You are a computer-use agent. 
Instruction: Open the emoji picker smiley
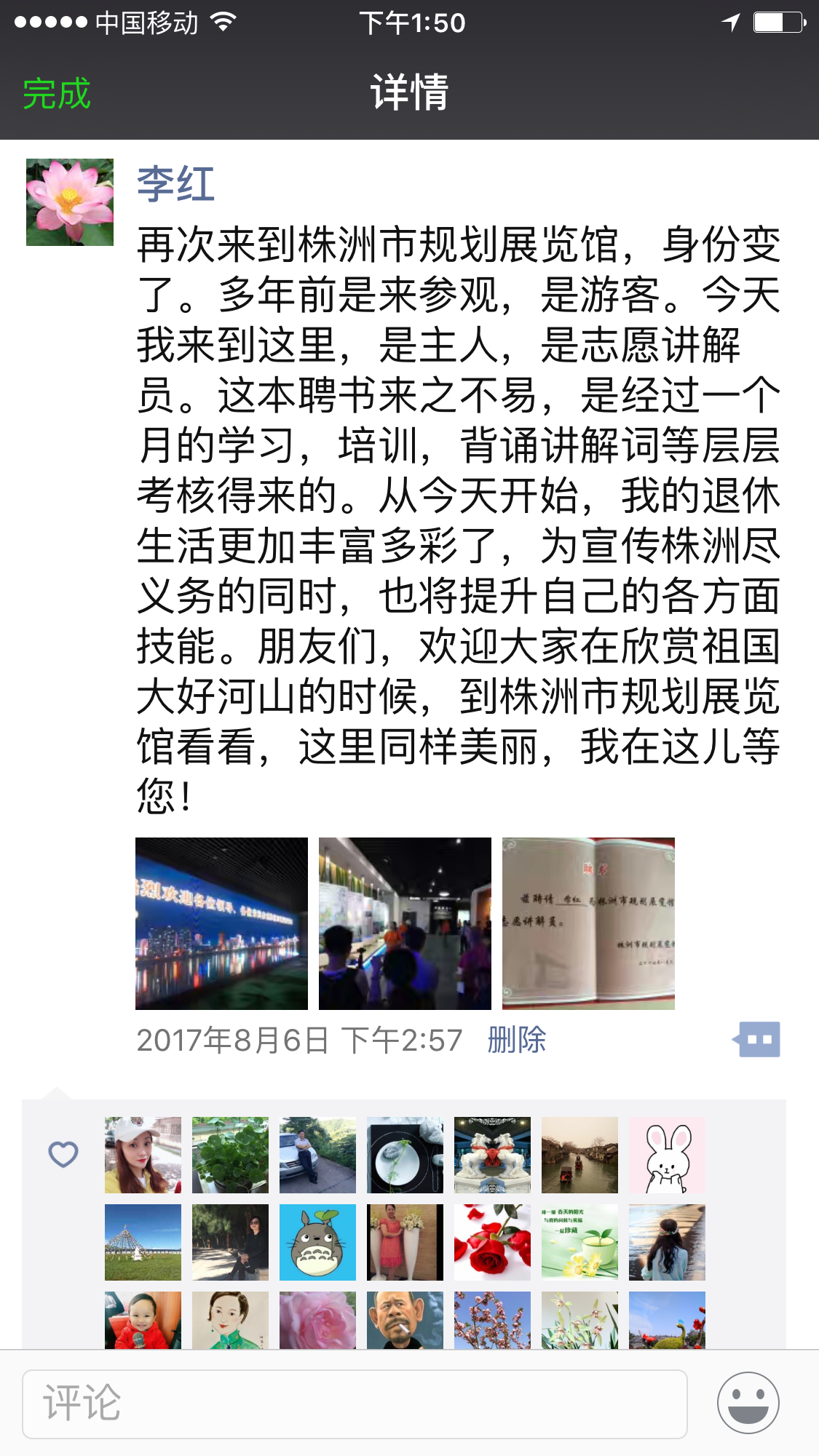point(748,1403)
